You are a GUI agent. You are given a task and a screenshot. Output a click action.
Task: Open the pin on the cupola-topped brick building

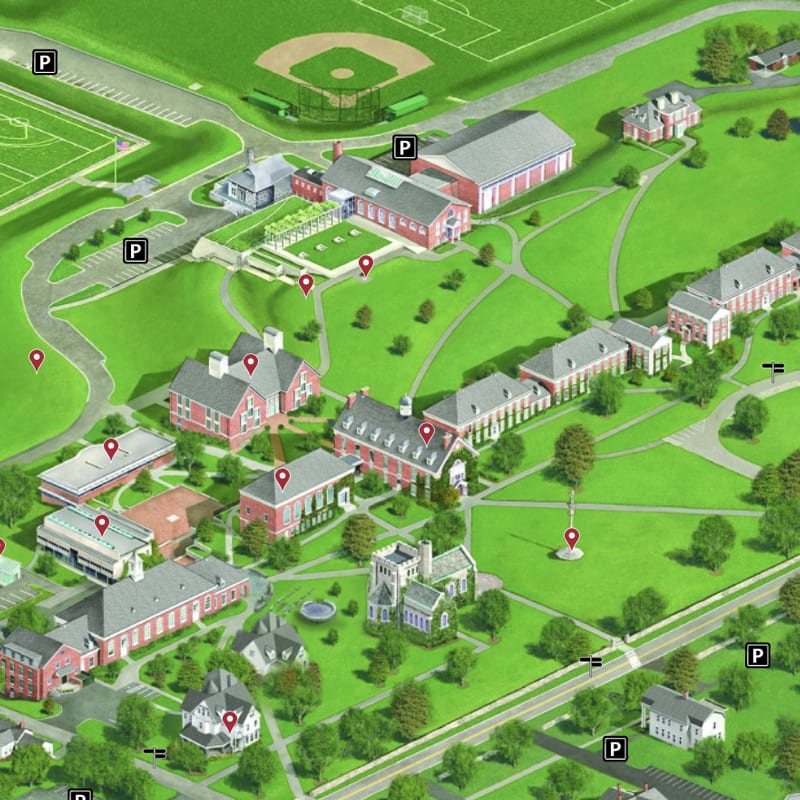[427, 432]
